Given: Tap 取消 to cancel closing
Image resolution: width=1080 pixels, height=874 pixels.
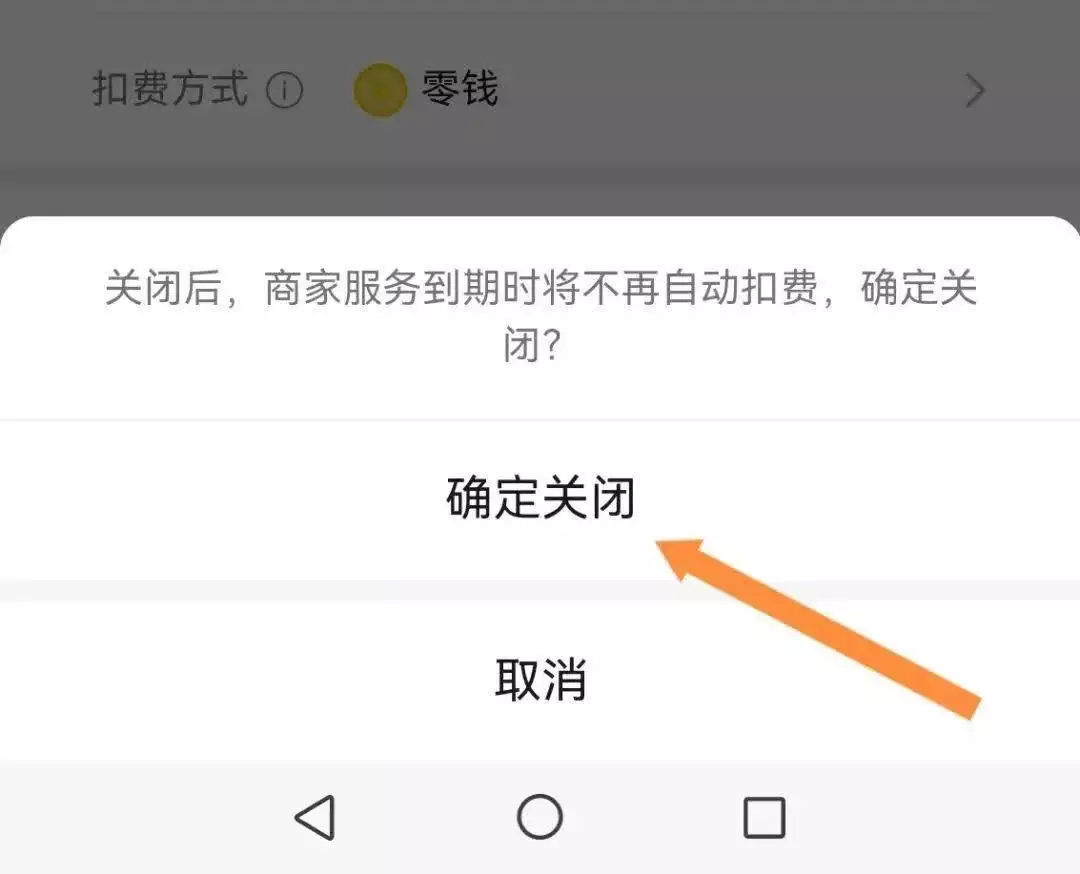Looking at the screenshot, I should [540, 680].
